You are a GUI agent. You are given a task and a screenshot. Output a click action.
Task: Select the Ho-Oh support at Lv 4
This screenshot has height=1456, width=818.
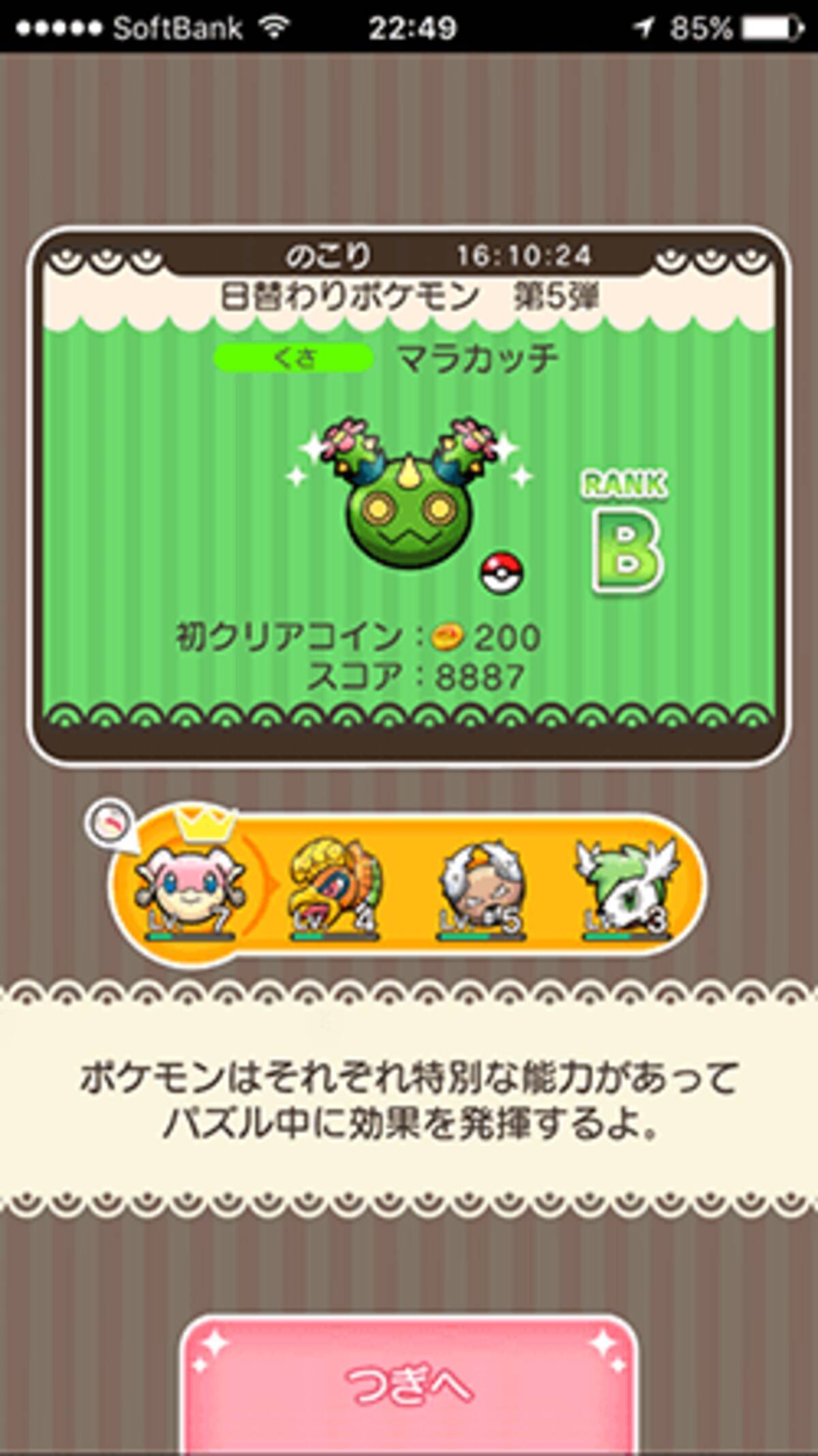click(x=335, y=886)
